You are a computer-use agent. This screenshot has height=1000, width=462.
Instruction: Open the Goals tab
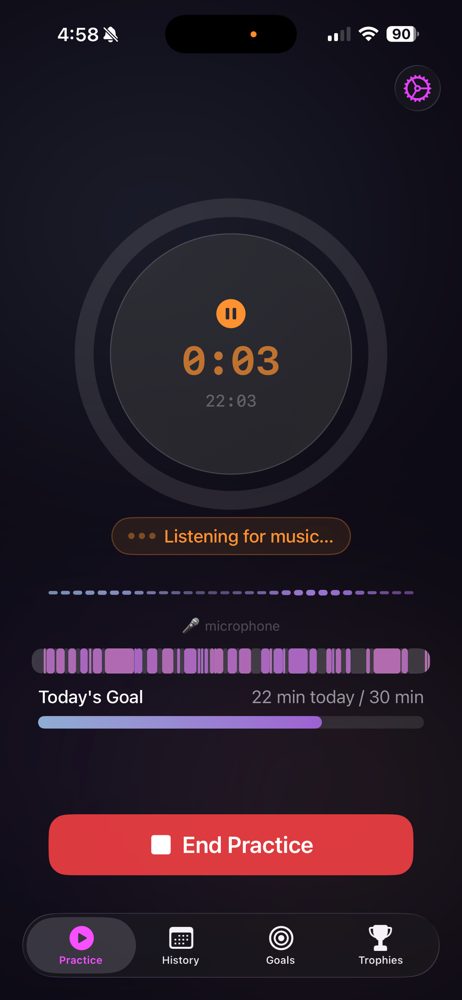(281, 946)
